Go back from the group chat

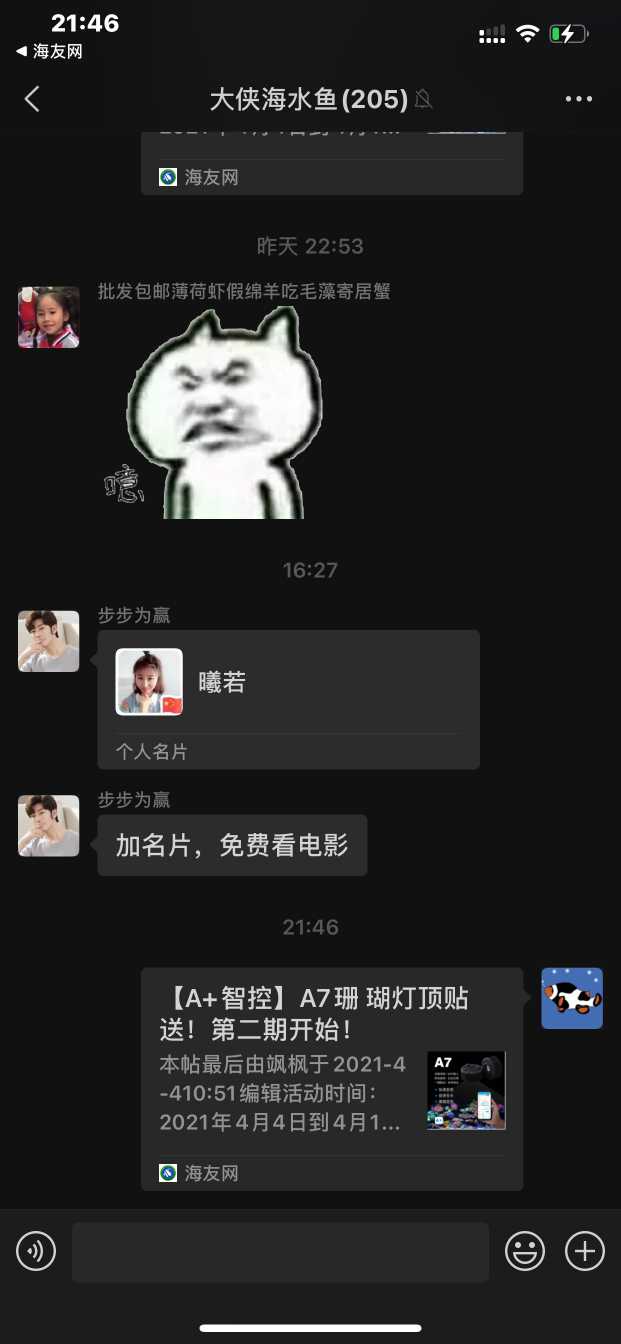click(x=32, y=99)
